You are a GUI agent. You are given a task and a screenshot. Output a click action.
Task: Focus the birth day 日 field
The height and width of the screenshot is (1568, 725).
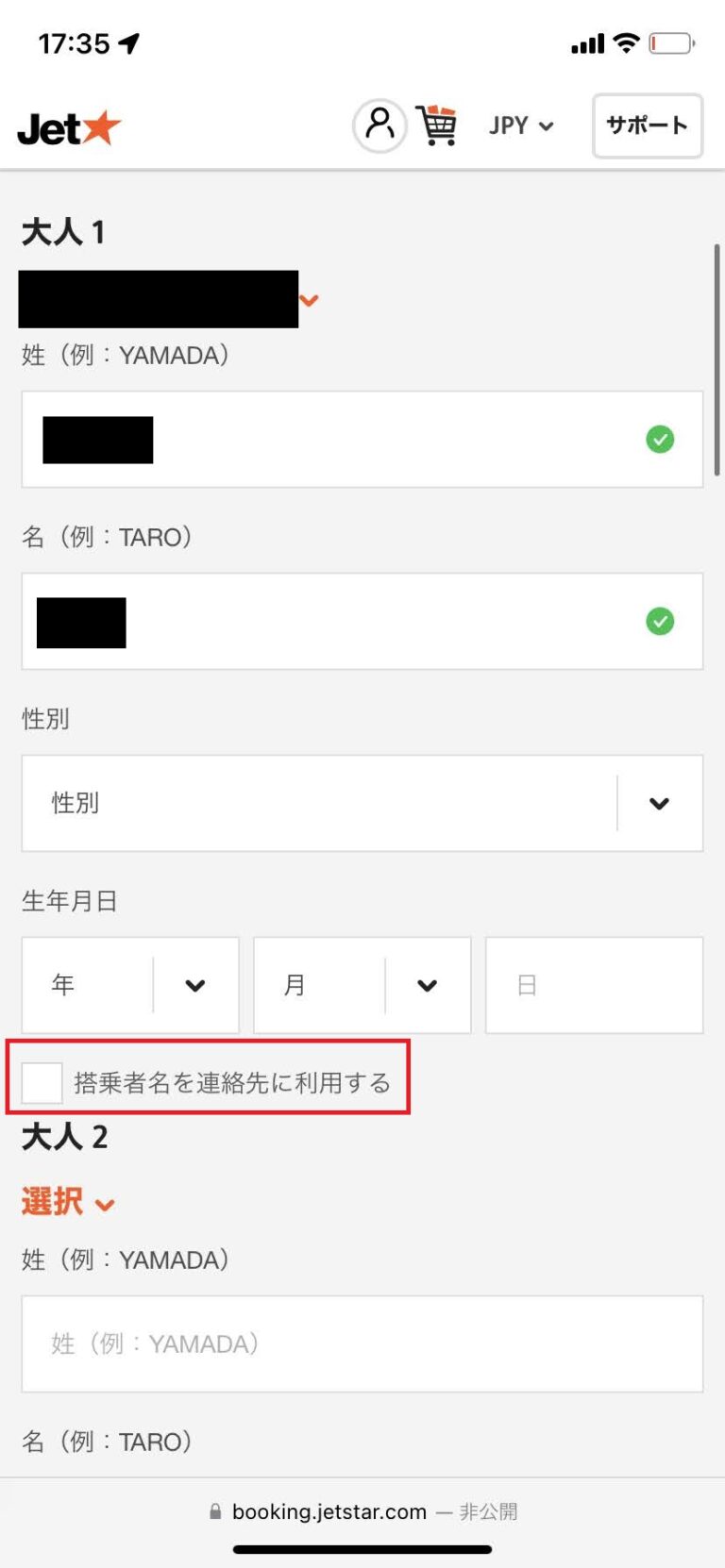click(594, 986)
